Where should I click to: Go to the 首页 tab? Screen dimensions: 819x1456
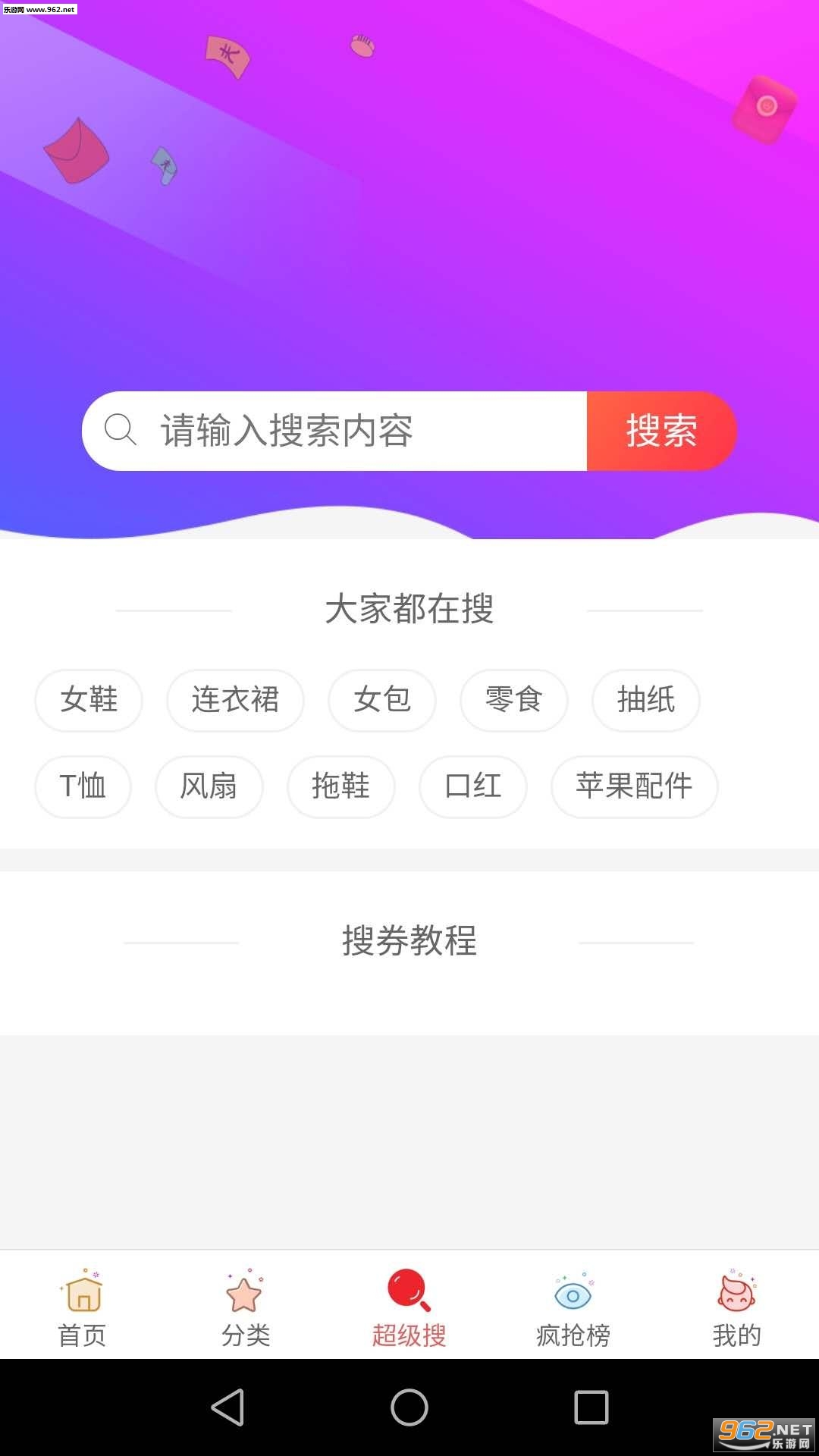[x=82, y=1307]
